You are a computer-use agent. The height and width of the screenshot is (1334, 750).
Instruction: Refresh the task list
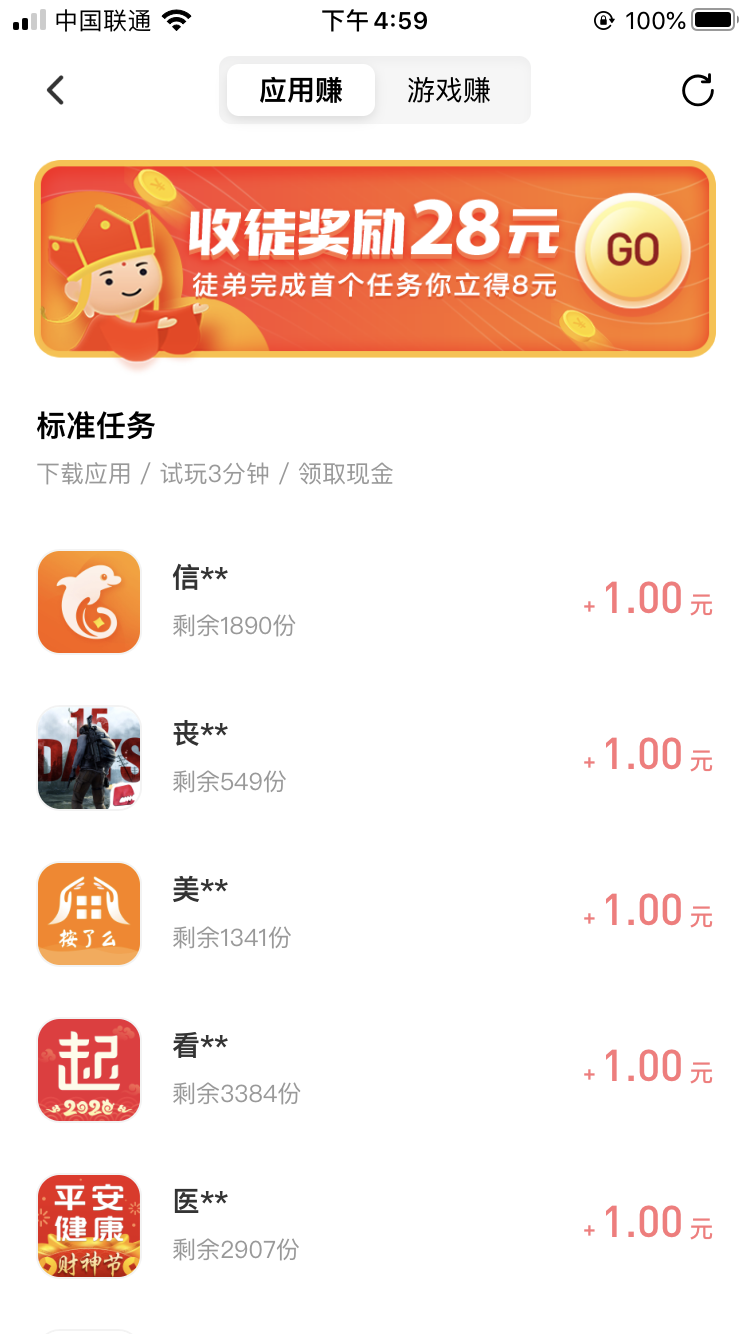coord(697,90)
